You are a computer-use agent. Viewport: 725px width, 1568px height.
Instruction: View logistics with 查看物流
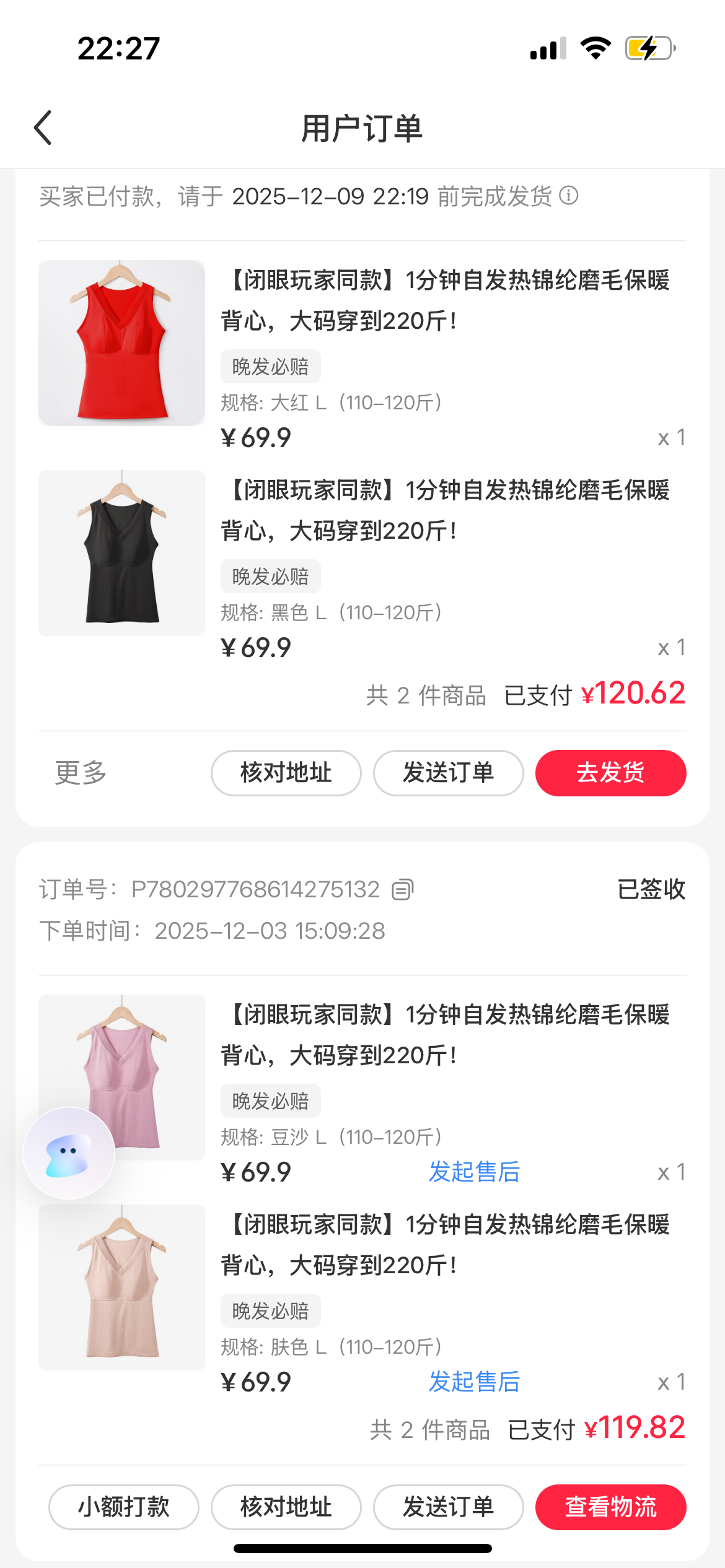[610, 1507]
